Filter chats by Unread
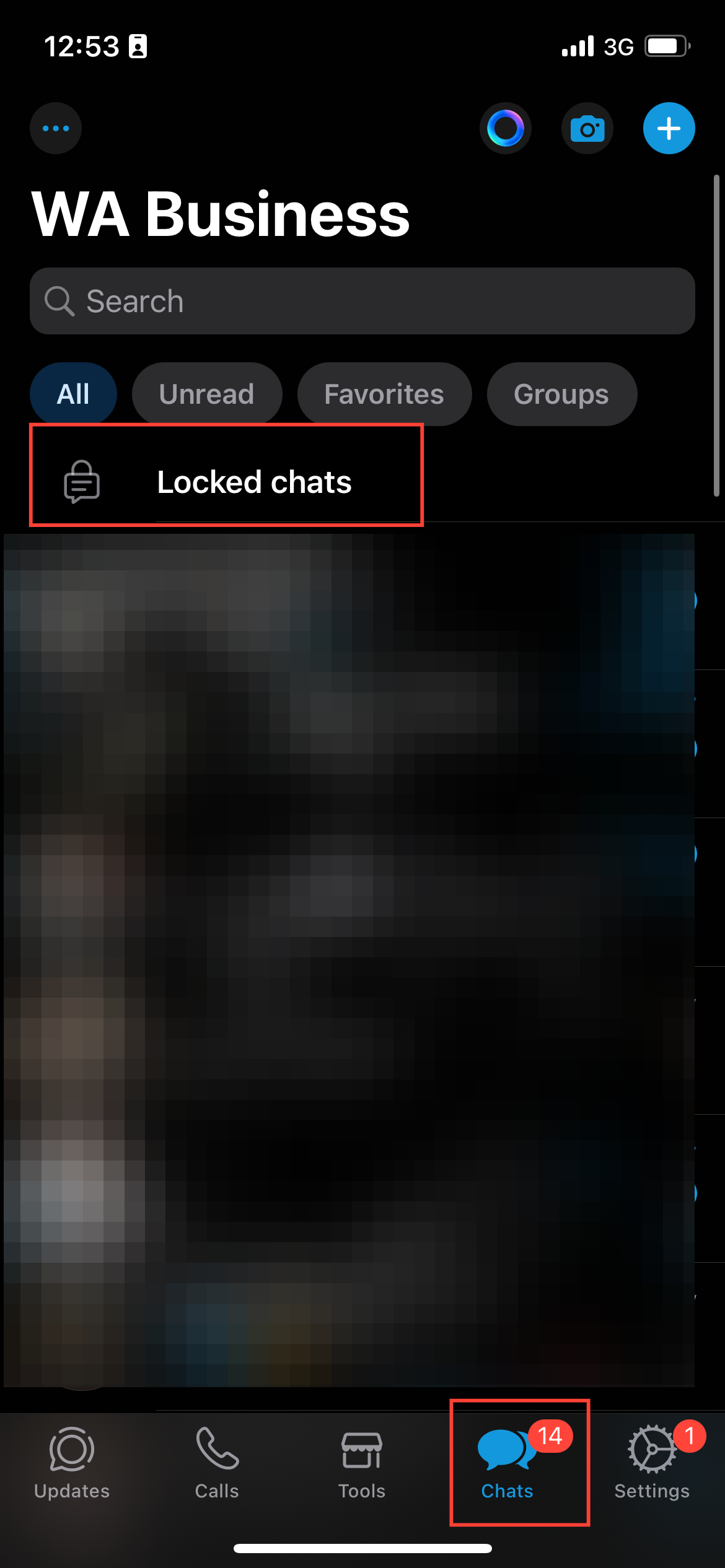The width and height of the screenshot is (725, 1568). click(x=207, y=394)
